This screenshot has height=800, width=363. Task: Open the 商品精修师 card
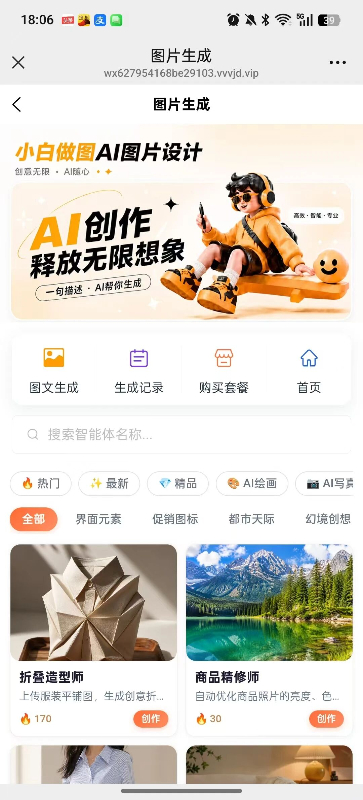pyautogui.click(x=269, y=640)
